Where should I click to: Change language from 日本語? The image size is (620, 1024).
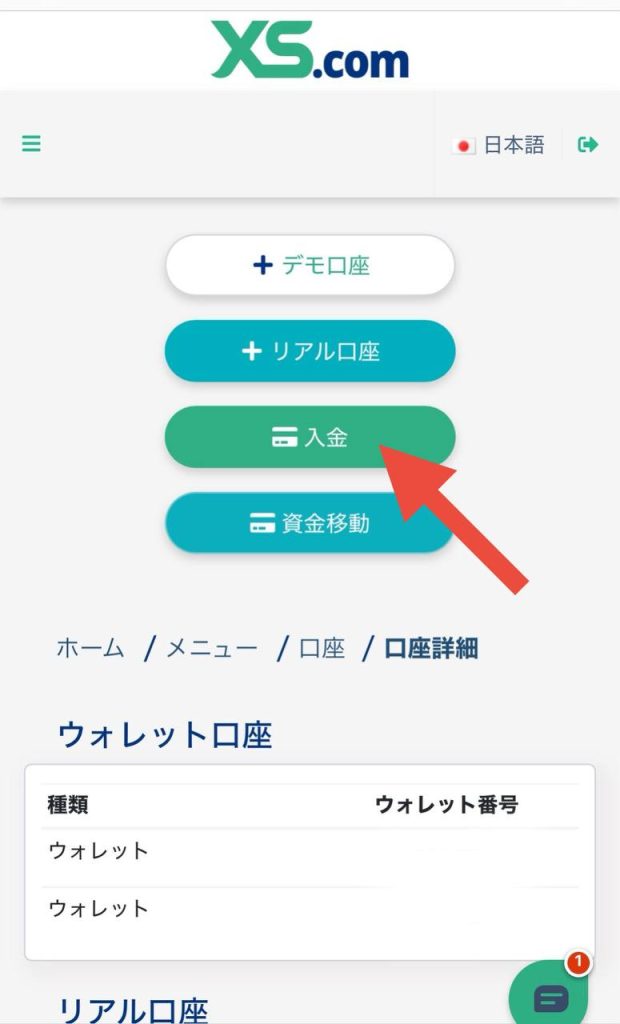[x=499, y=145]
